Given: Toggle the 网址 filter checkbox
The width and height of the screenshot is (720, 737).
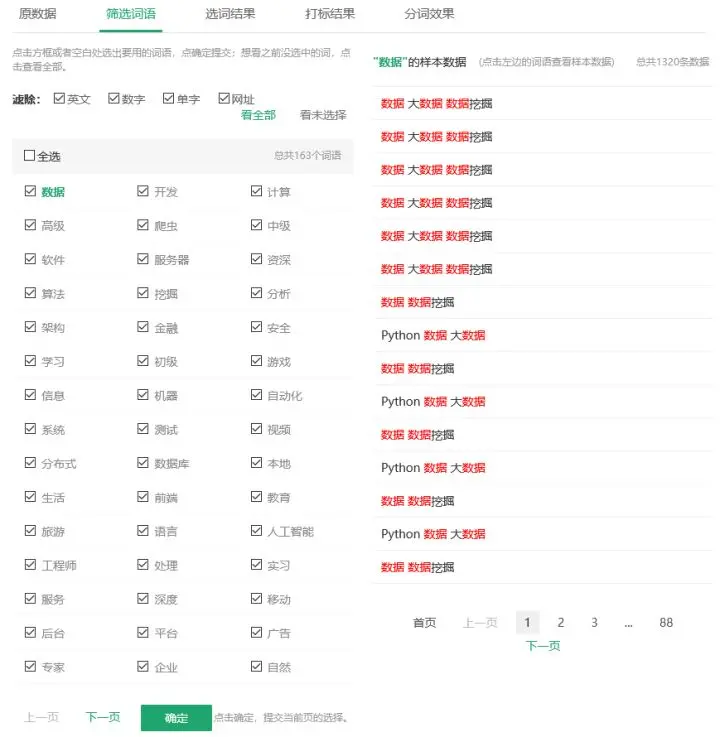Looking at the screenshot, I should 223,99.
